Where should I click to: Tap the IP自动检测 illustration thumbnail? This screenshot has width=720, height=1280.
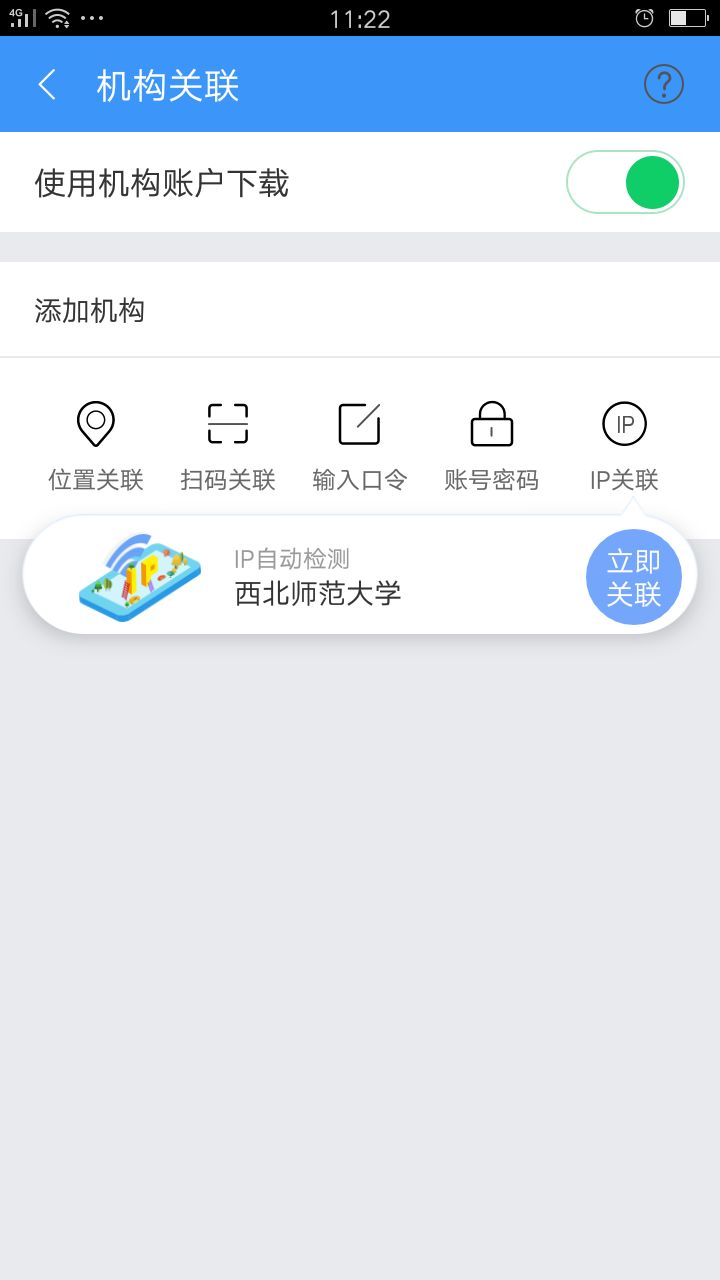point(138,577)
